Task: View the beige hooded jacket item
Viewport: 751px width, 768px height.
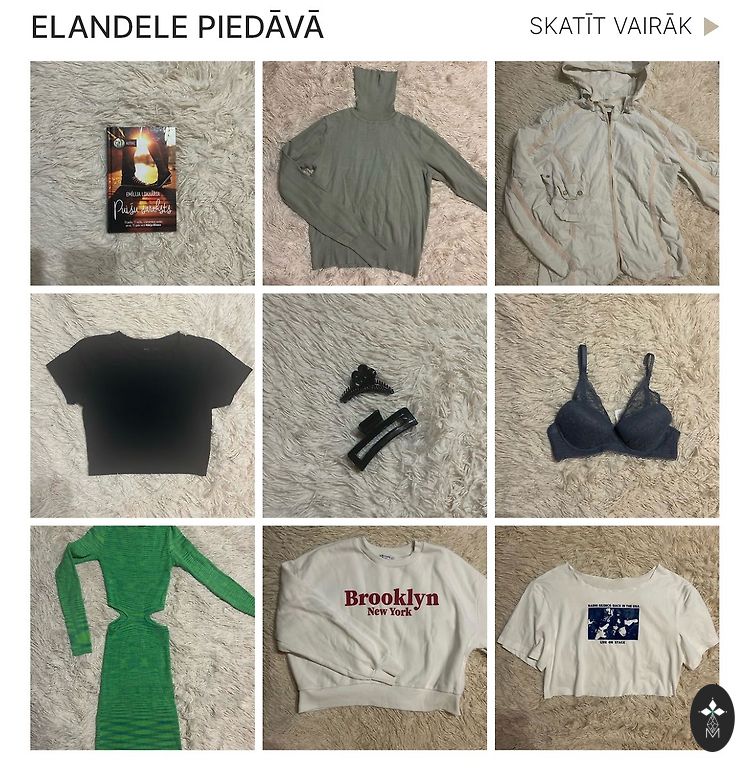Action: point(606,173)
